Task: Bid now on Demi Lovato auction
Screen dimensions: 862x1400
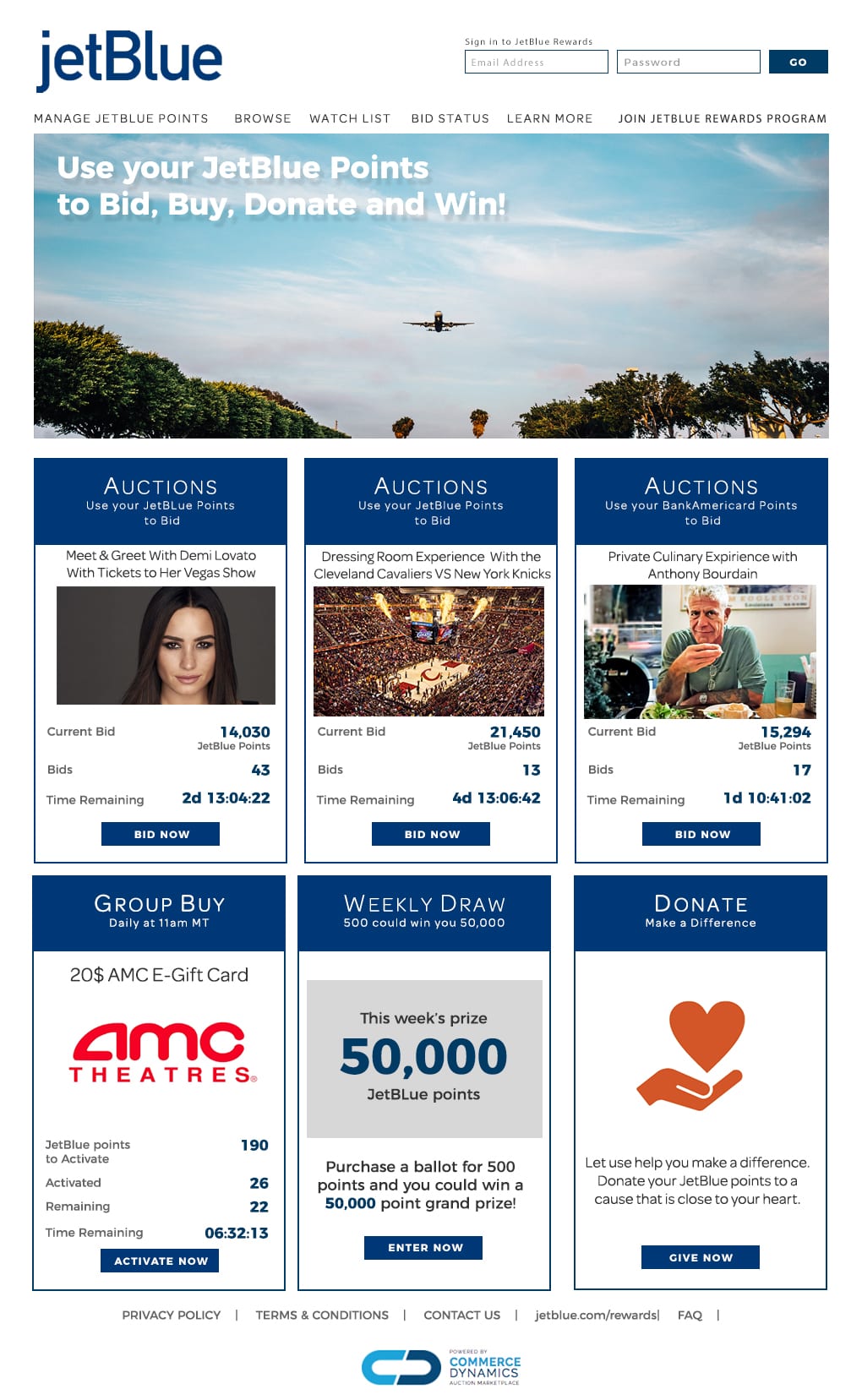Action: (161, 834)
